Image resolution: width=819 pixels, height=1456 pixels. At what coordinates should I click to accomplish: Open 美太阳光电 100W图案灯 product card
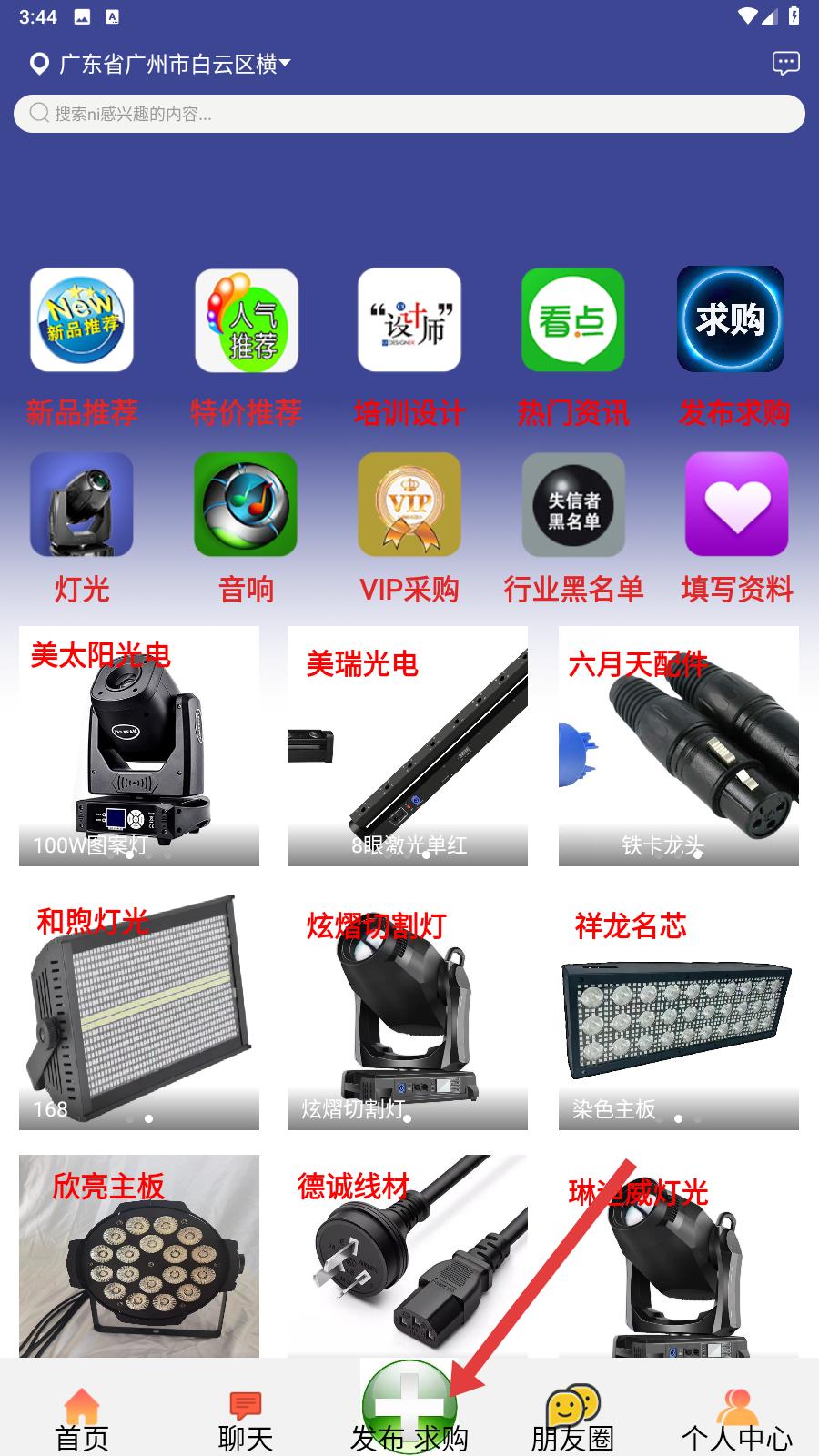[139, 746]
